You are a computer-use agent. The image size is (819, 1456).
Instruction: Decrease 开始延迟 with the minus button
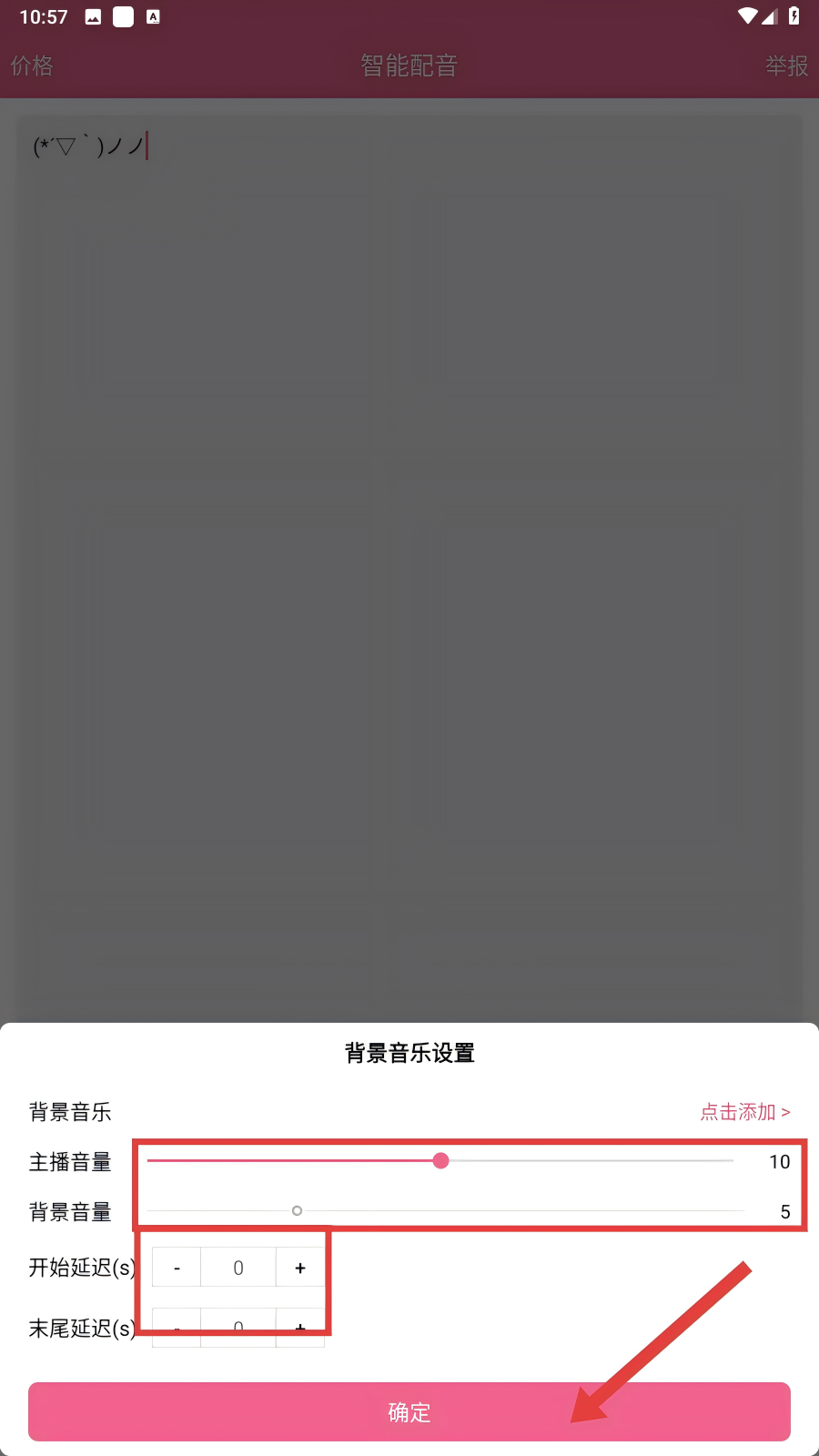[x=177, y=1268]
